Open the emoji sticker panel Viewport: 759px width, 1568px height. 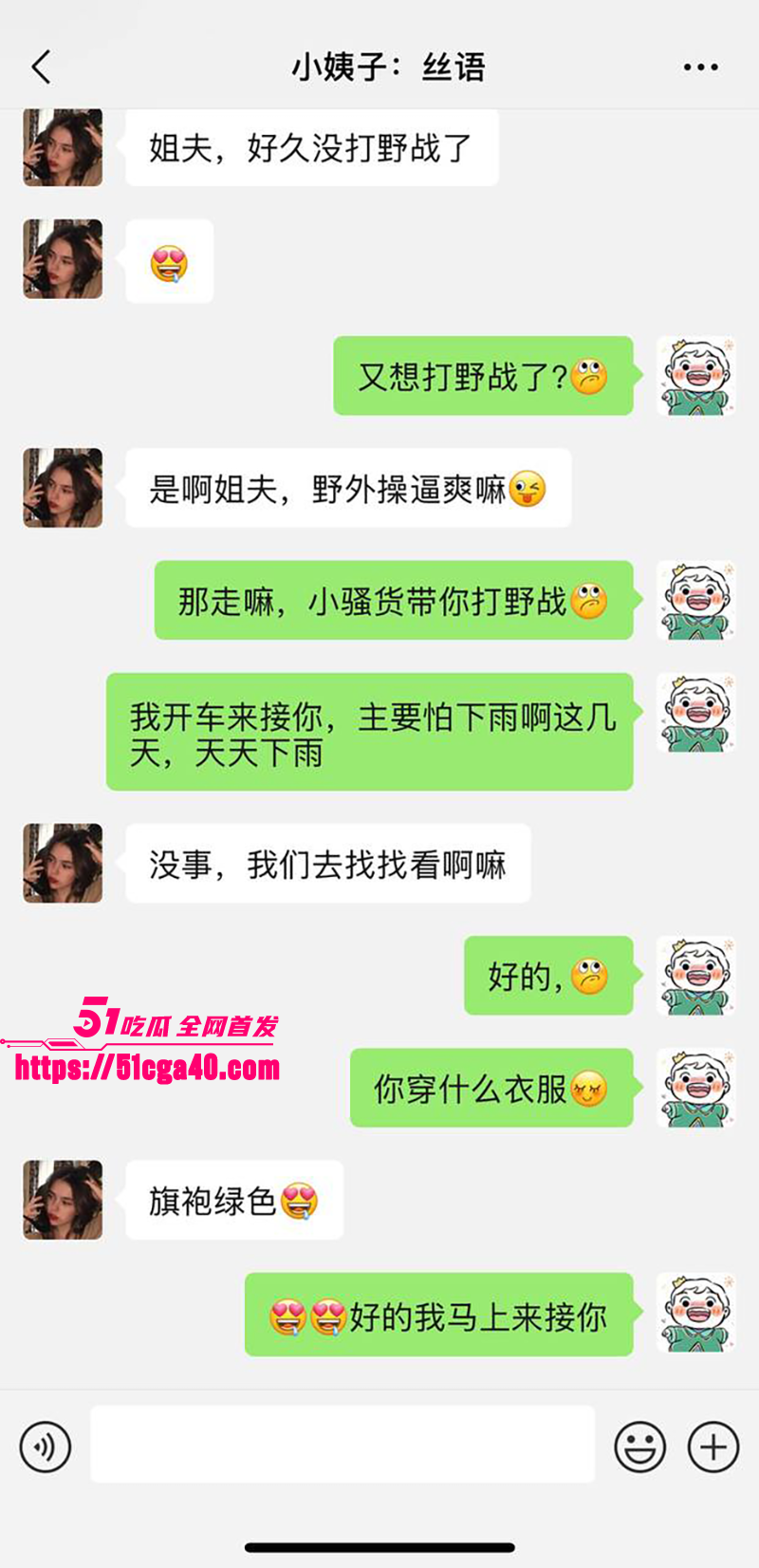tap(639, 1447)
